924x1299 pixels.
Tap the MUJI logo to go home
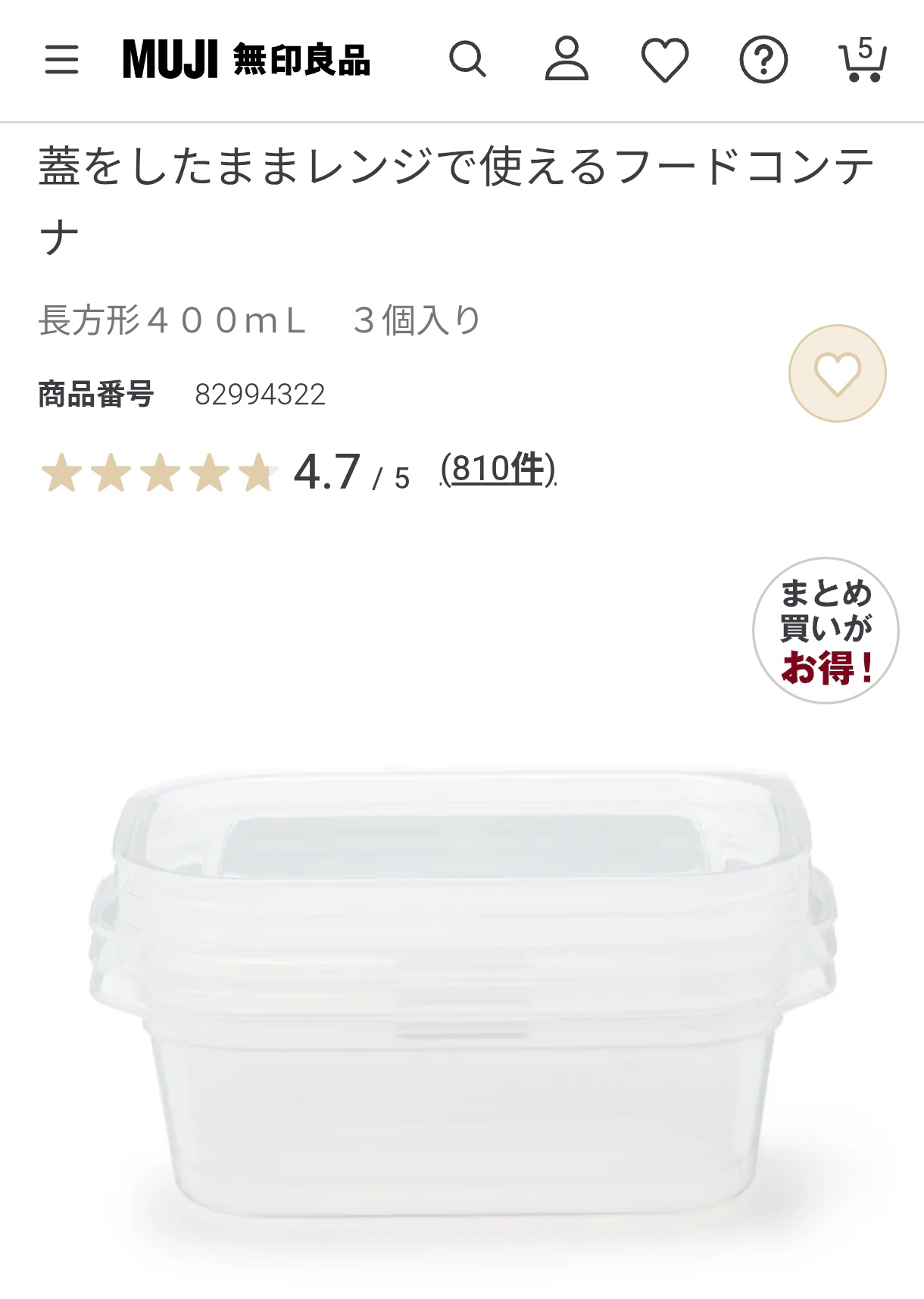coord(246,60)
